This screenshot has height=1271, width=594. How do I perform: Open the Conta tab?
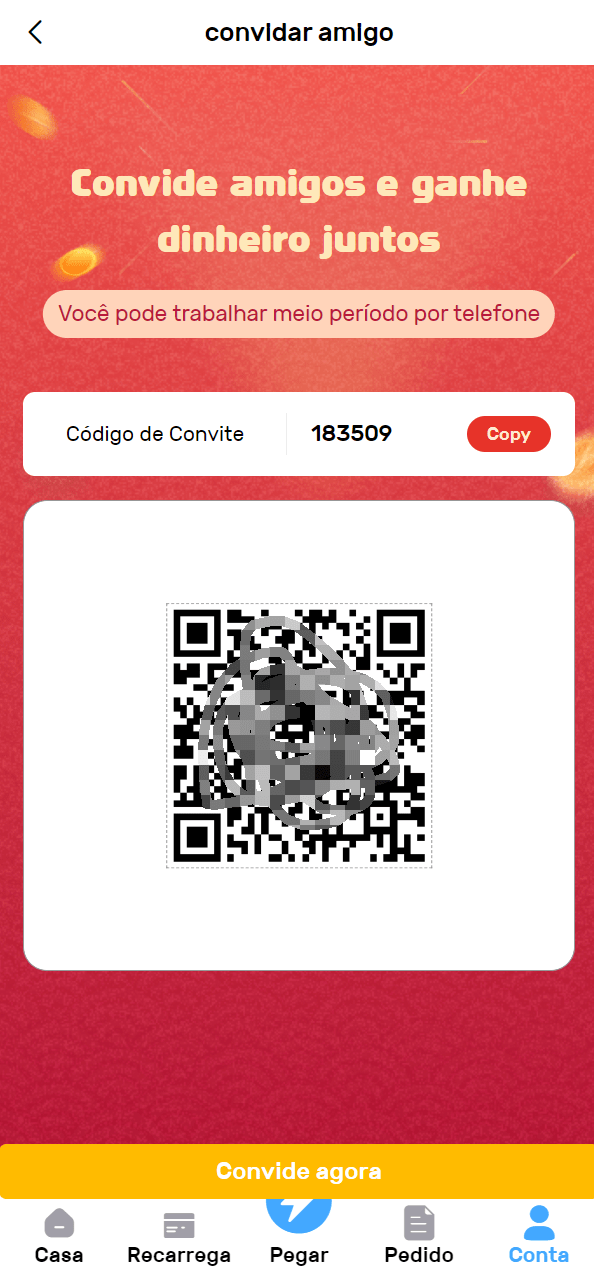538,1236
